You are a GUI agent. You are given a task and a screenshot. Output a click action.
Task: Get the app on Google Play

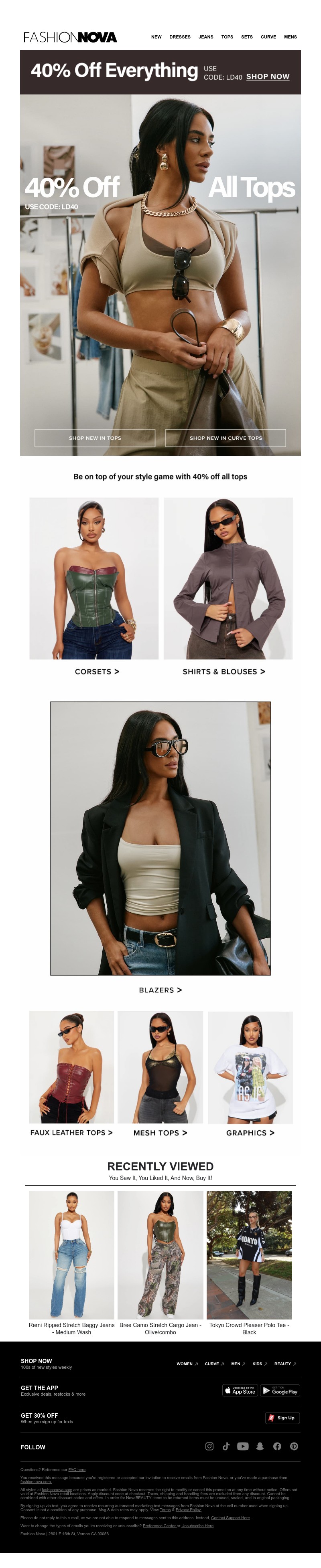point(280,1390)
